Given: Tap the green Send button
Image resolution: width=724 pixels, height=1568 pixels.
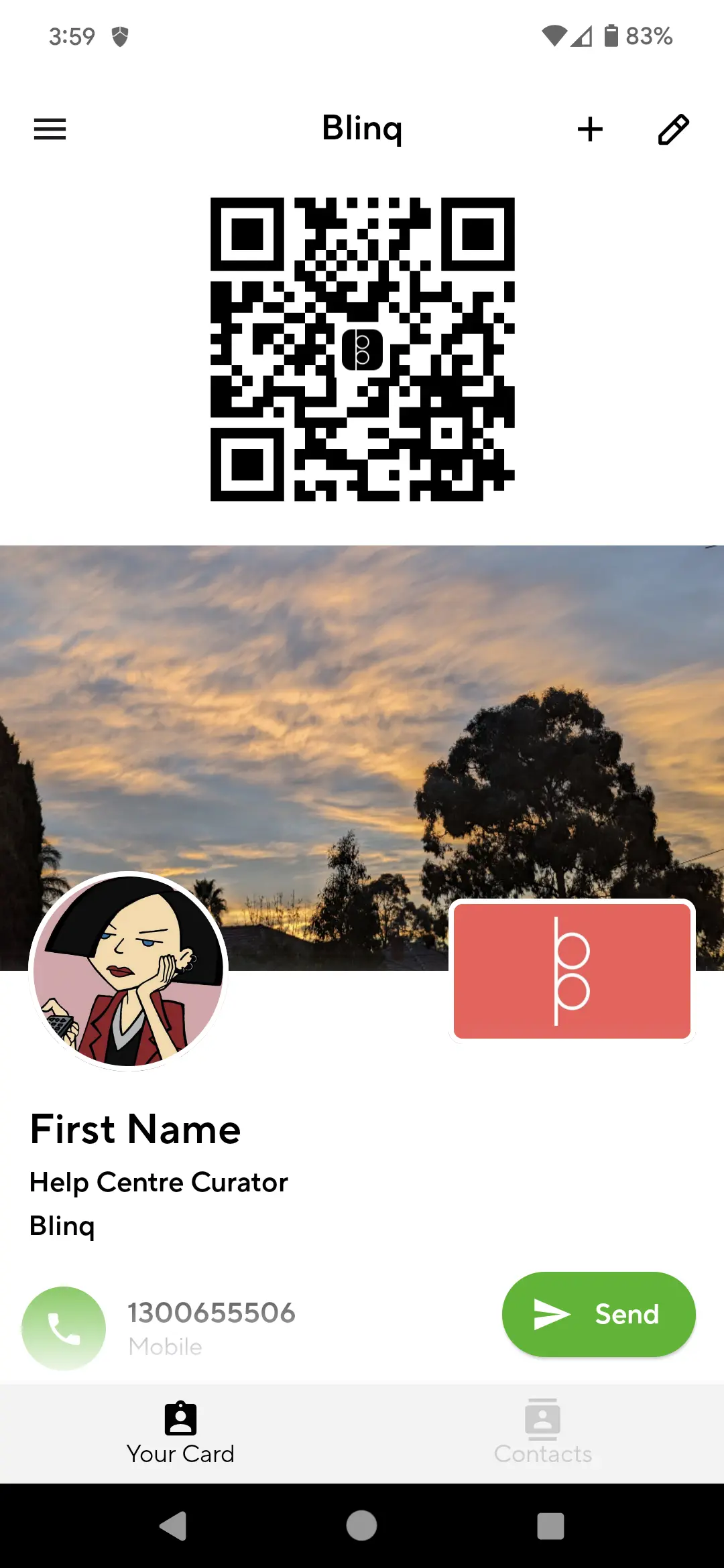Looking at the screenshot, I should [598, 1314].
